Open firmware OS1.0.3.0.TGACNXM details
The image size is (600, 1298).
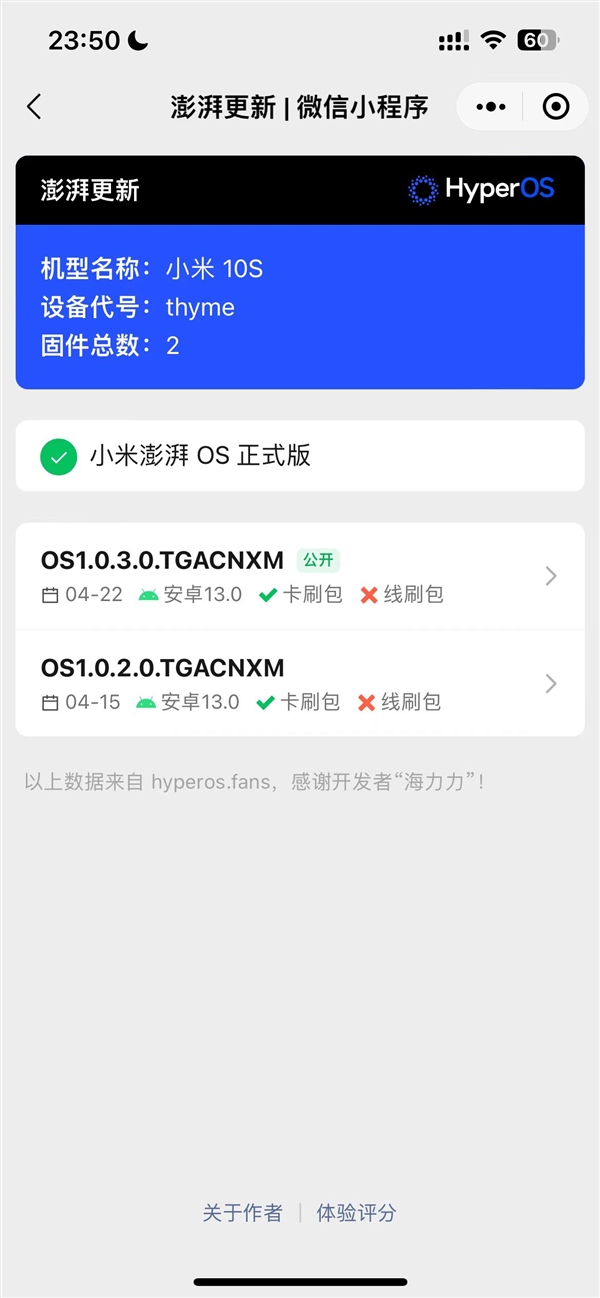pos(300,576)
